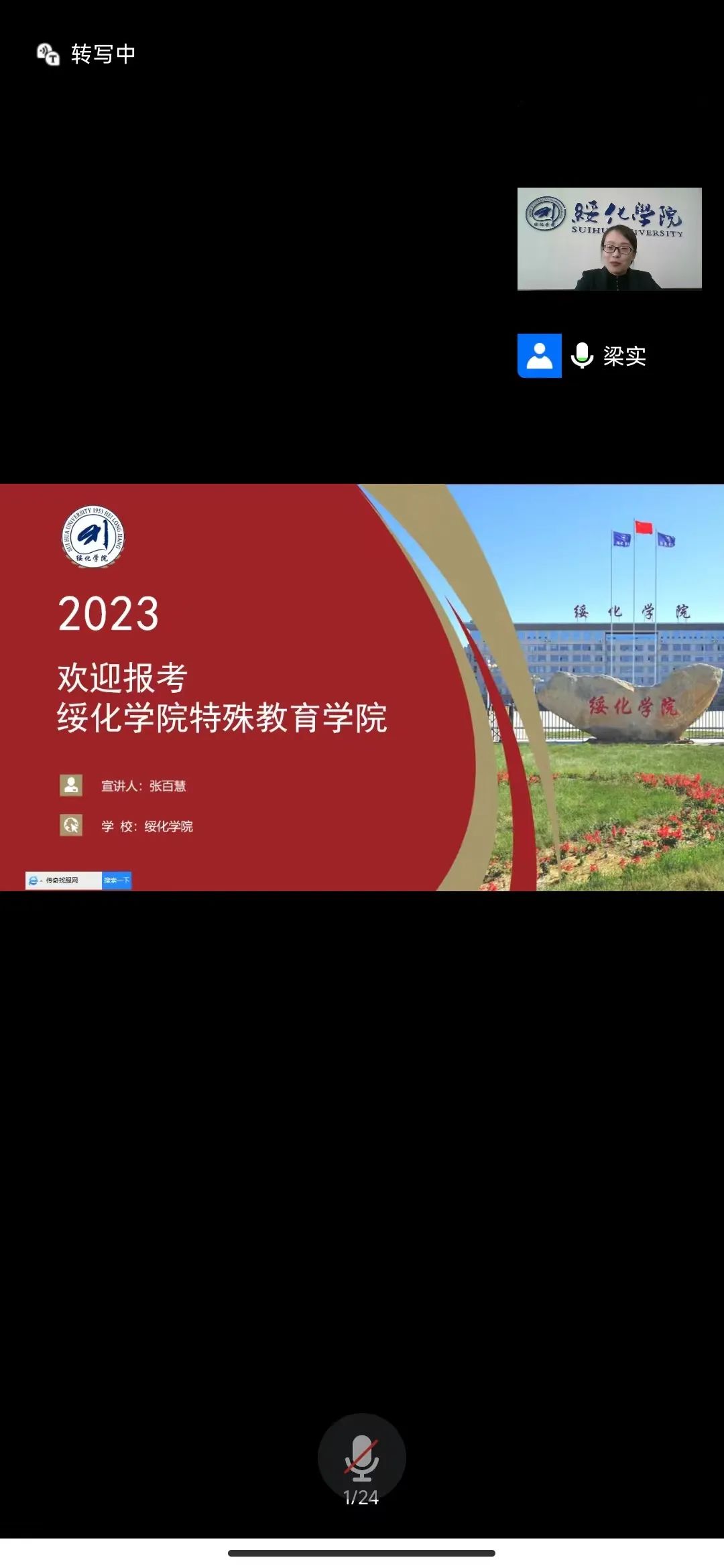Tap the shared presentation slide

[362, 687]
